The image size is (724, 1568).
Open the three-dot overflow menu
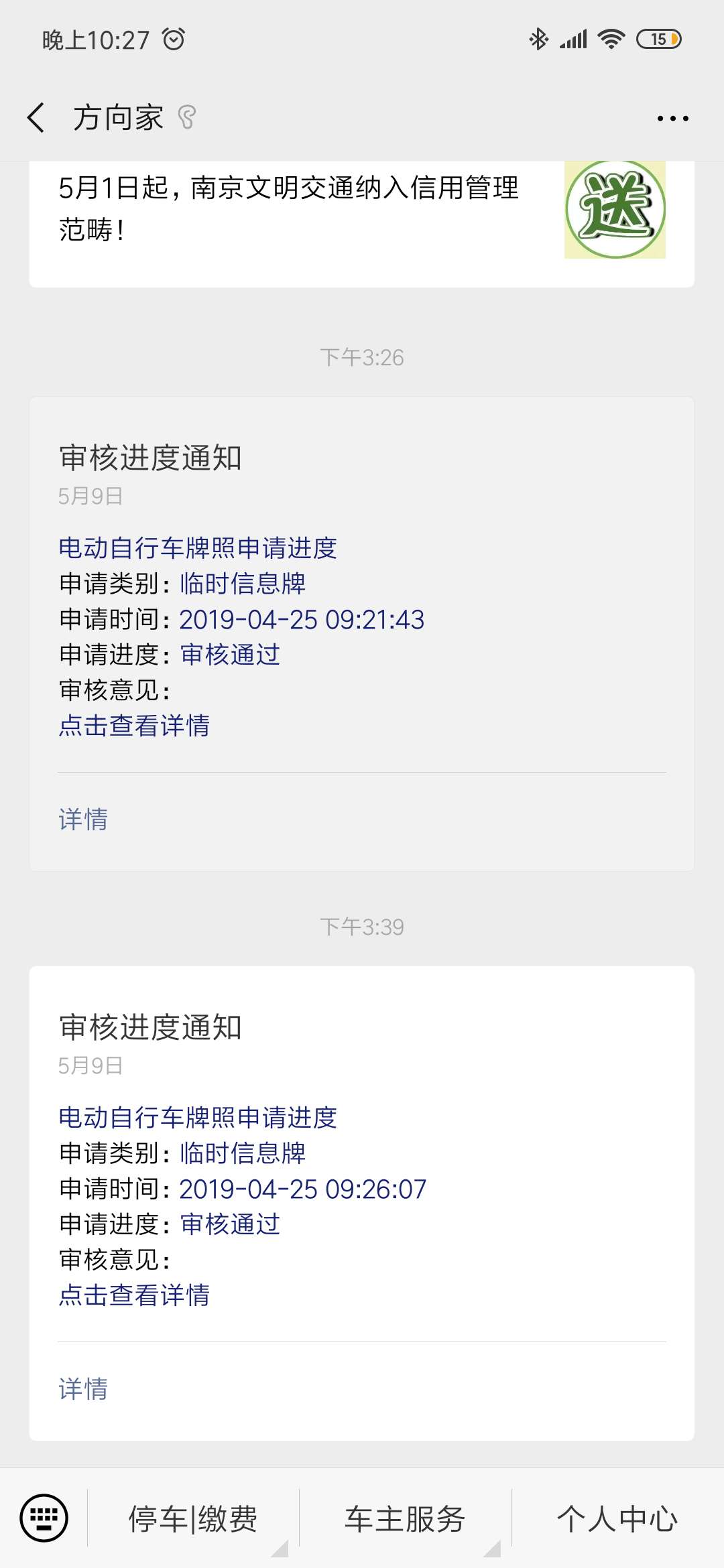pyautogui.click(x=672, y=119)
